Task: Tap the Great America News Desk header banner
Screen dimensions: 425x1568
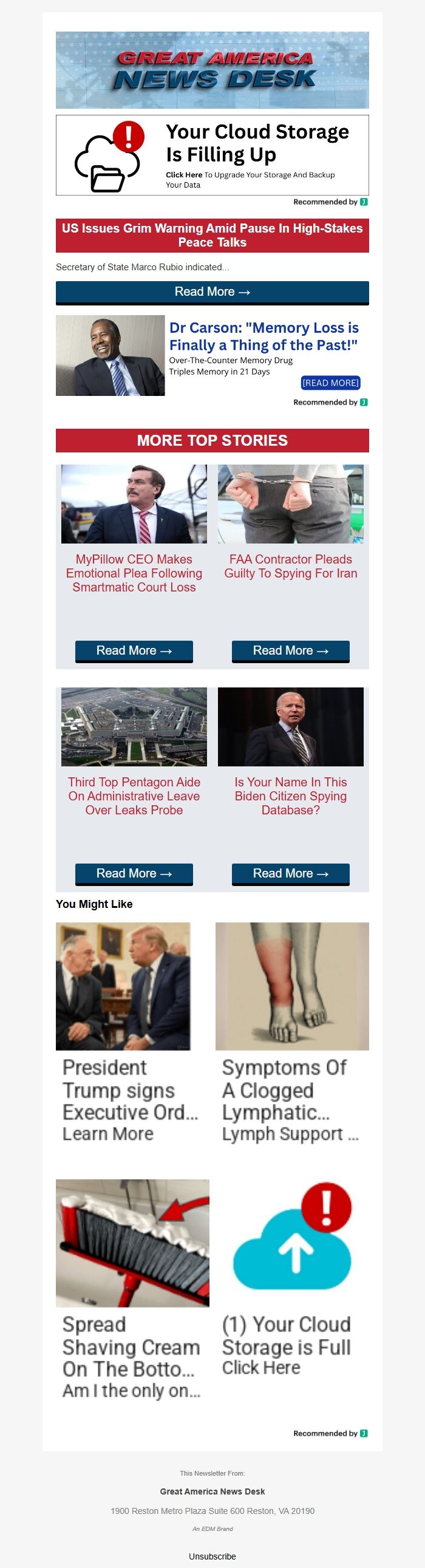Action: (212, 70)
